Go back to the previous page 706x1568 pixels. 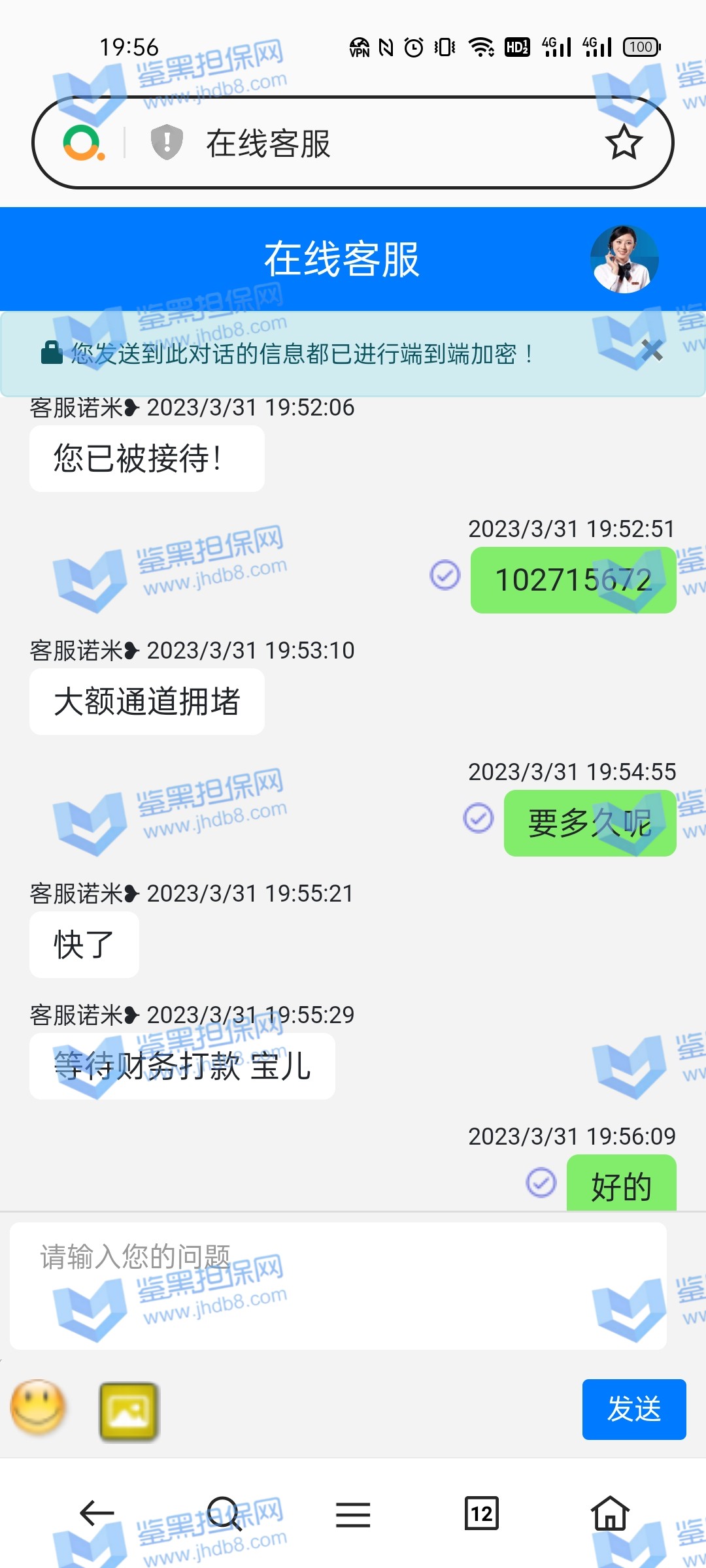point(97,1513)
